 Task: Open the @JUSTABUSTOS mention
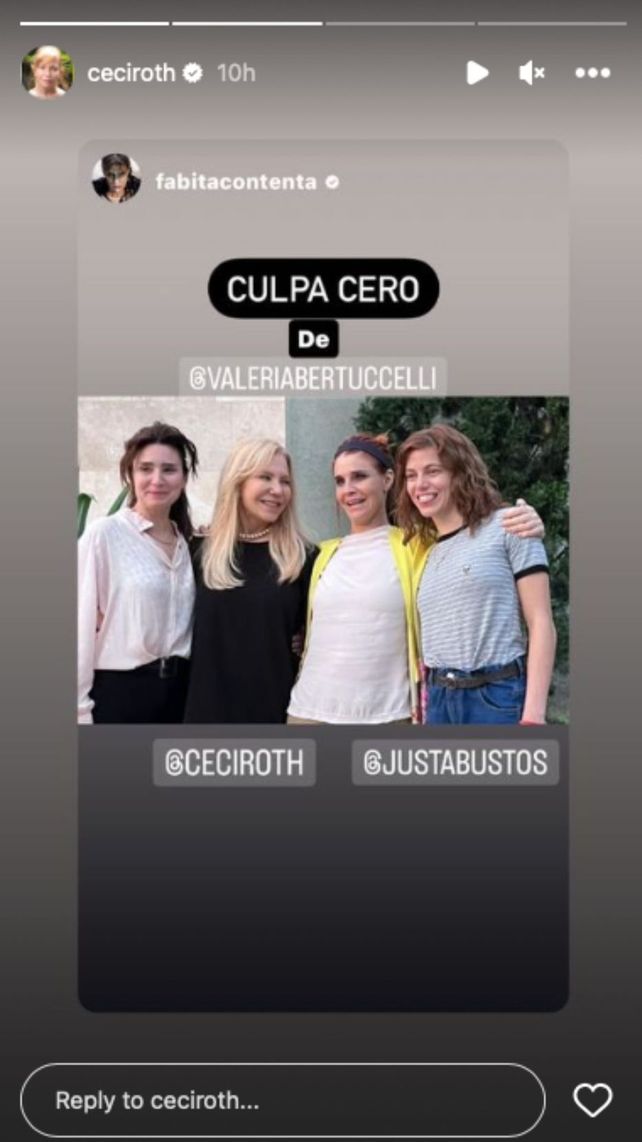[455, 763]
